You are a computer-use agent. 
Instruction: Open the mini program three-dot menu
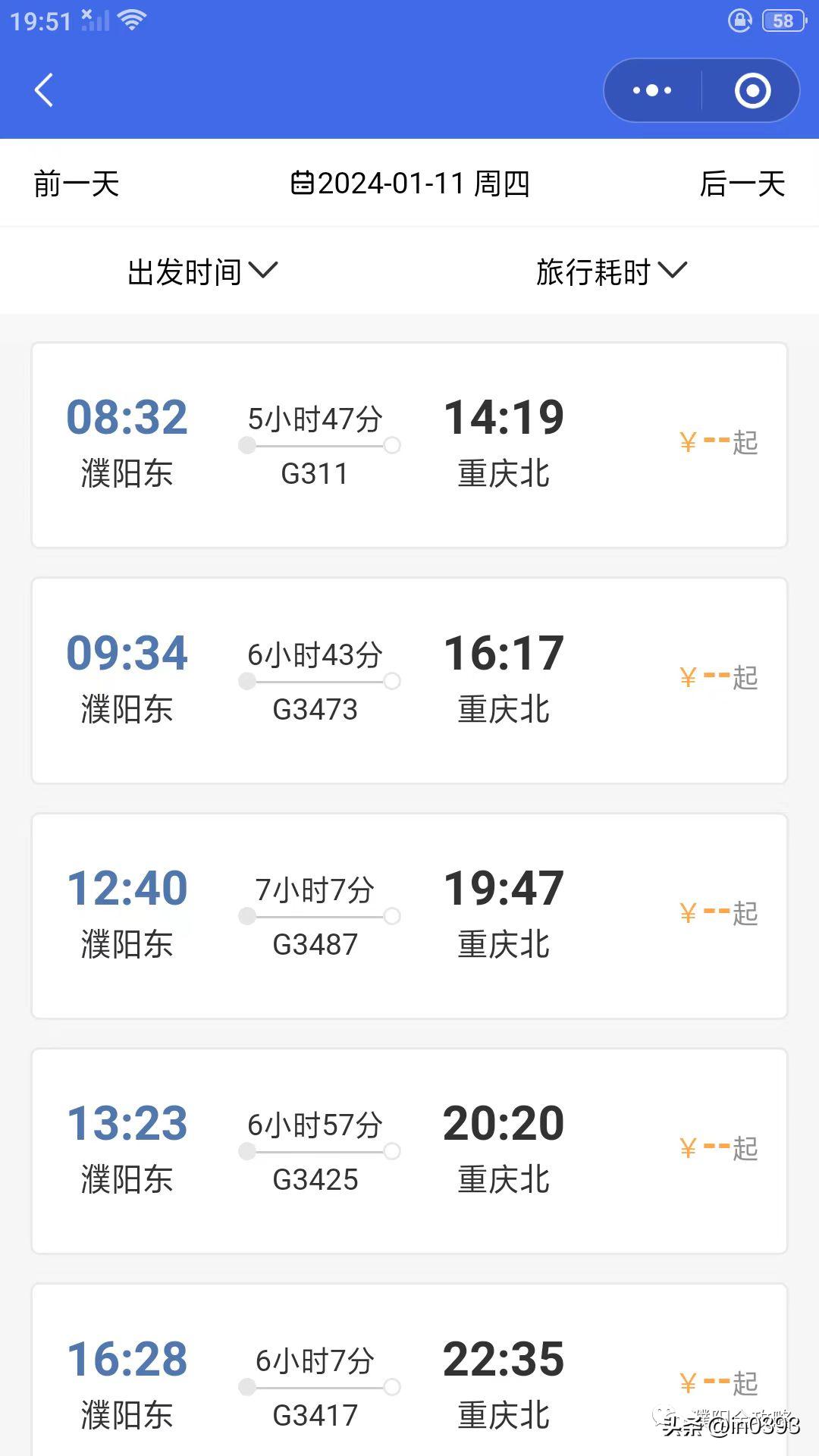(652, 90)
